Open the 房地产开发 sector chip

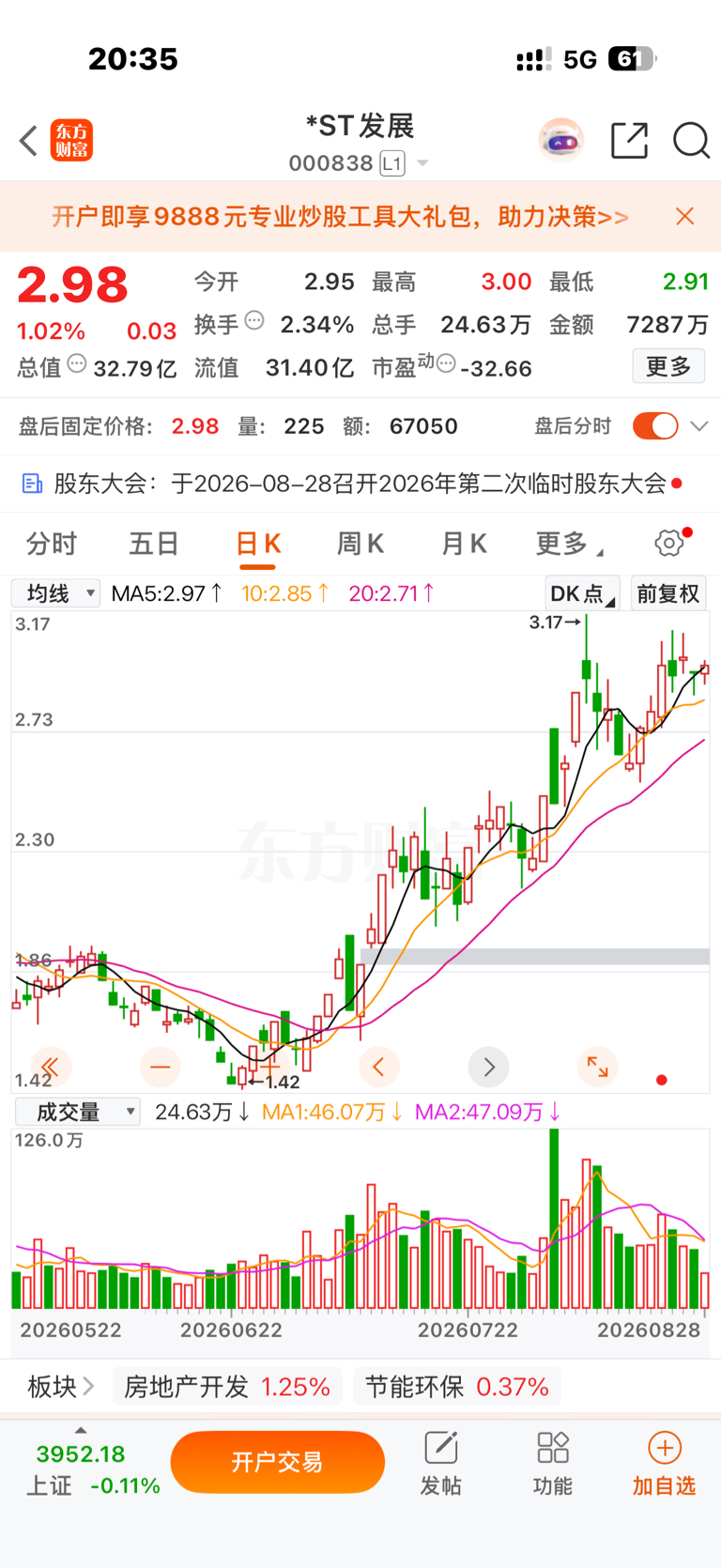point(227,1387)
